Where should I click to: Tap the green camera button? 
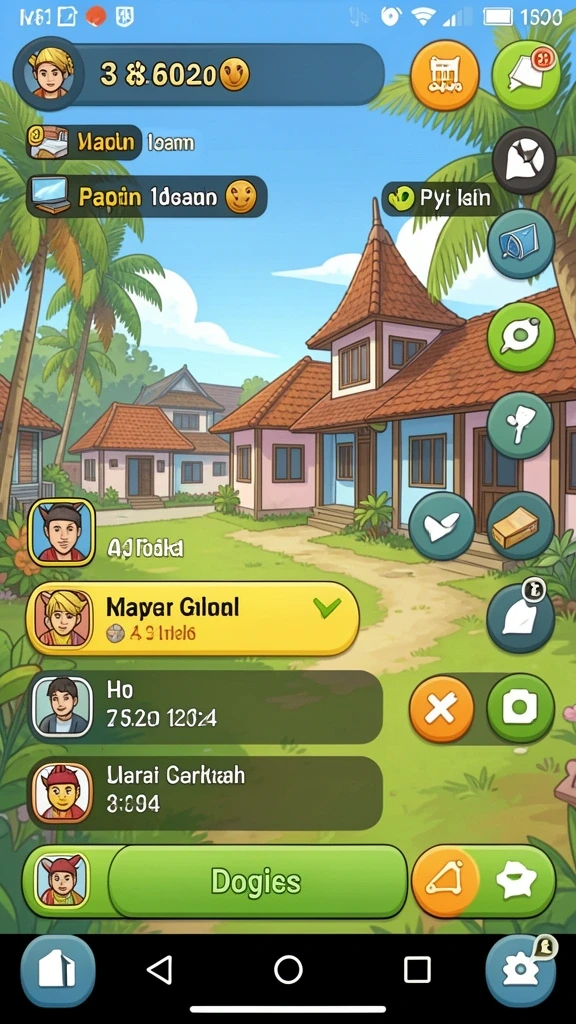click(520, 709)
